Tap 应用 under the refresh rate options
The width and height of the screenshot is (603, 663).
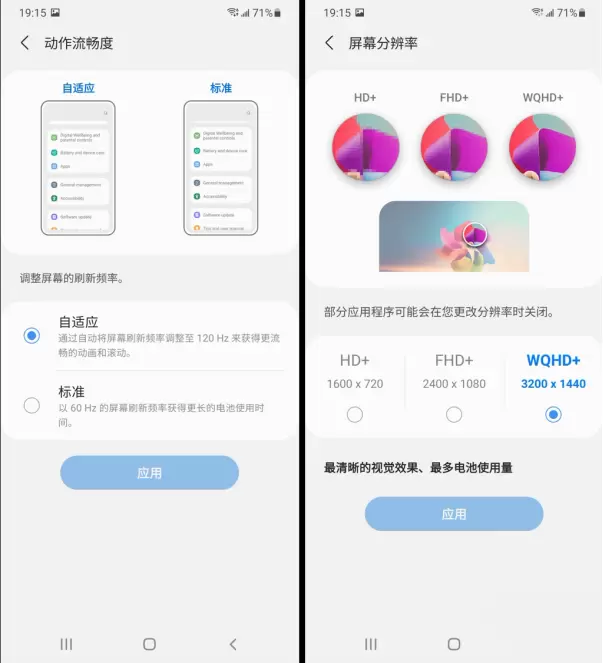click(149, 473)
